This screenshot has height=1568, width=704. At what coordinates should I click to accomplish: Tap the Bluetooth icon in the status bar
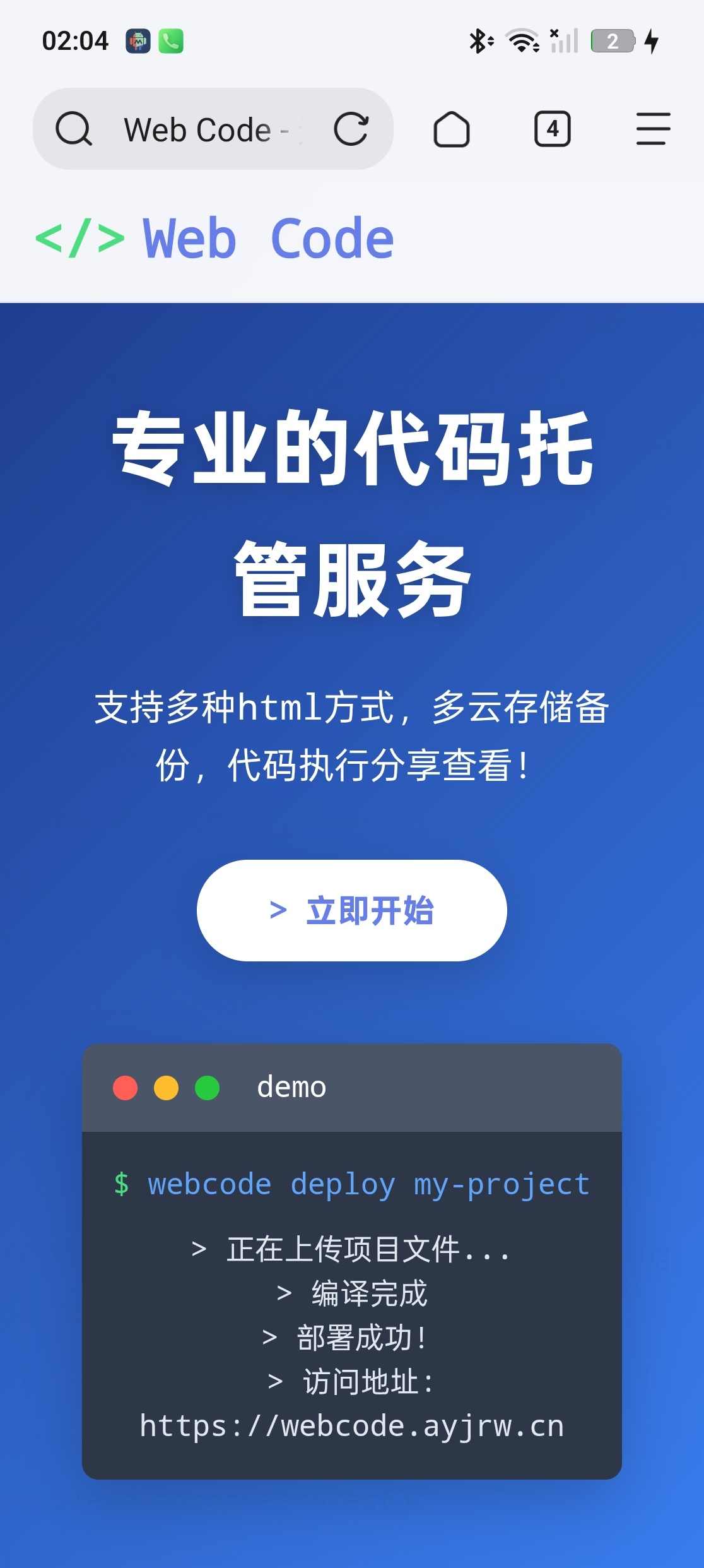pos(479,40)
